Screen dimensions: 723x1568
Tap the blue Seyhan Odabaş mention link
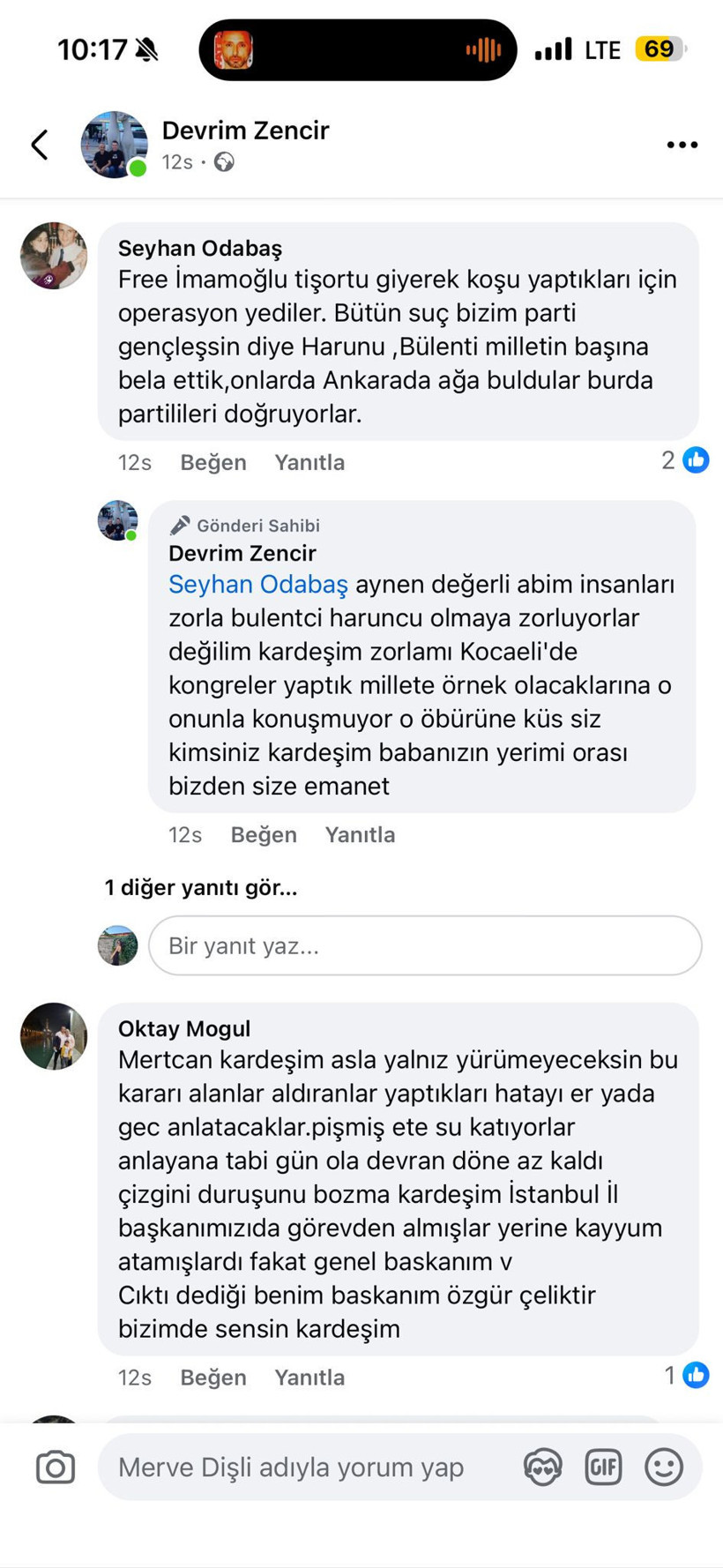(x=257, y=584)
